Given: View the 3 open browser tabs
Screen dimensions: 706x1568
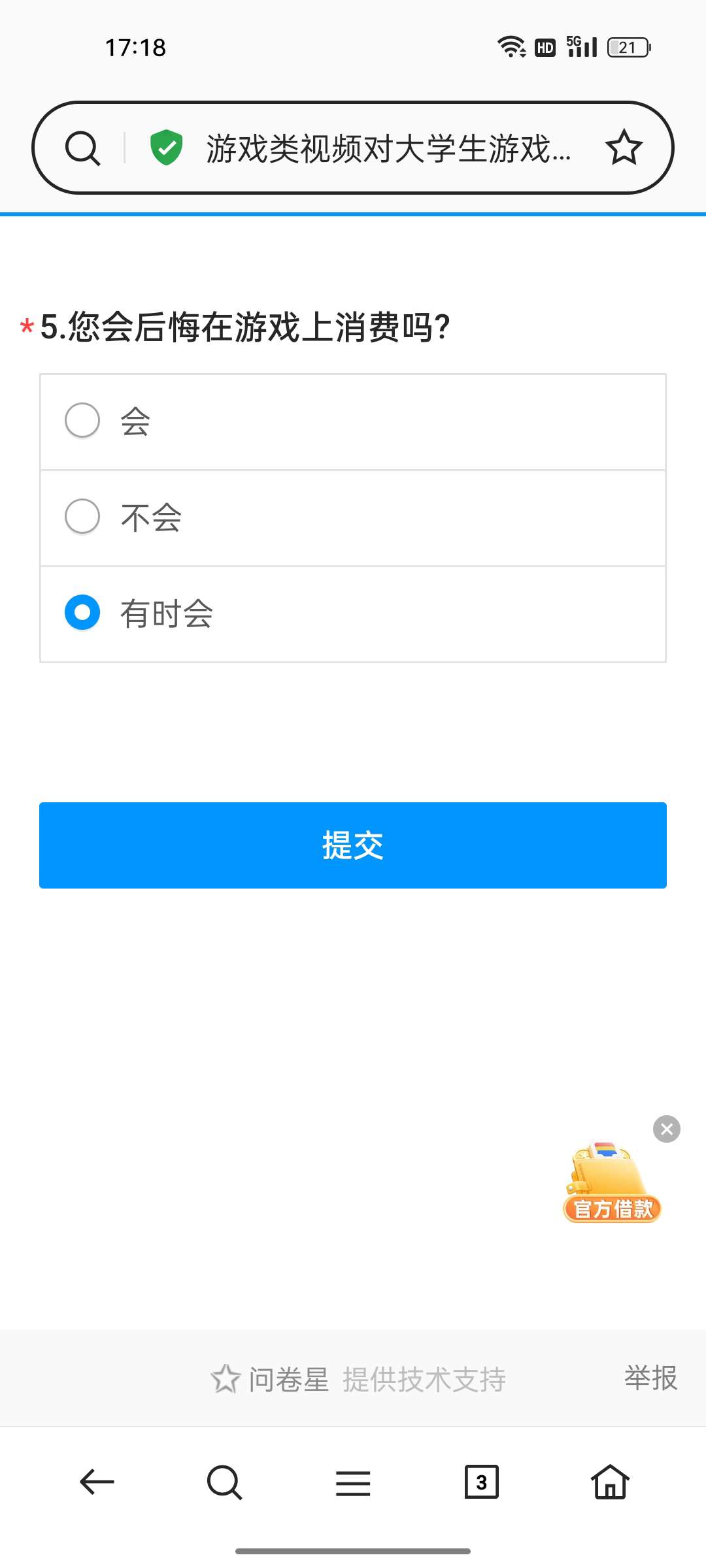Looking at the screenshot, I should click(481, 1482).
